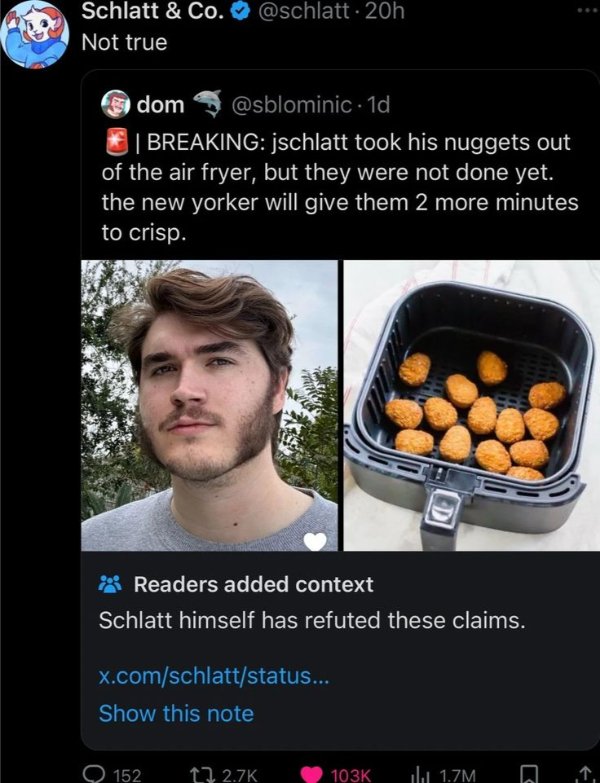
Task: View the selfie photo in quoted post
Action: point(209,405)
